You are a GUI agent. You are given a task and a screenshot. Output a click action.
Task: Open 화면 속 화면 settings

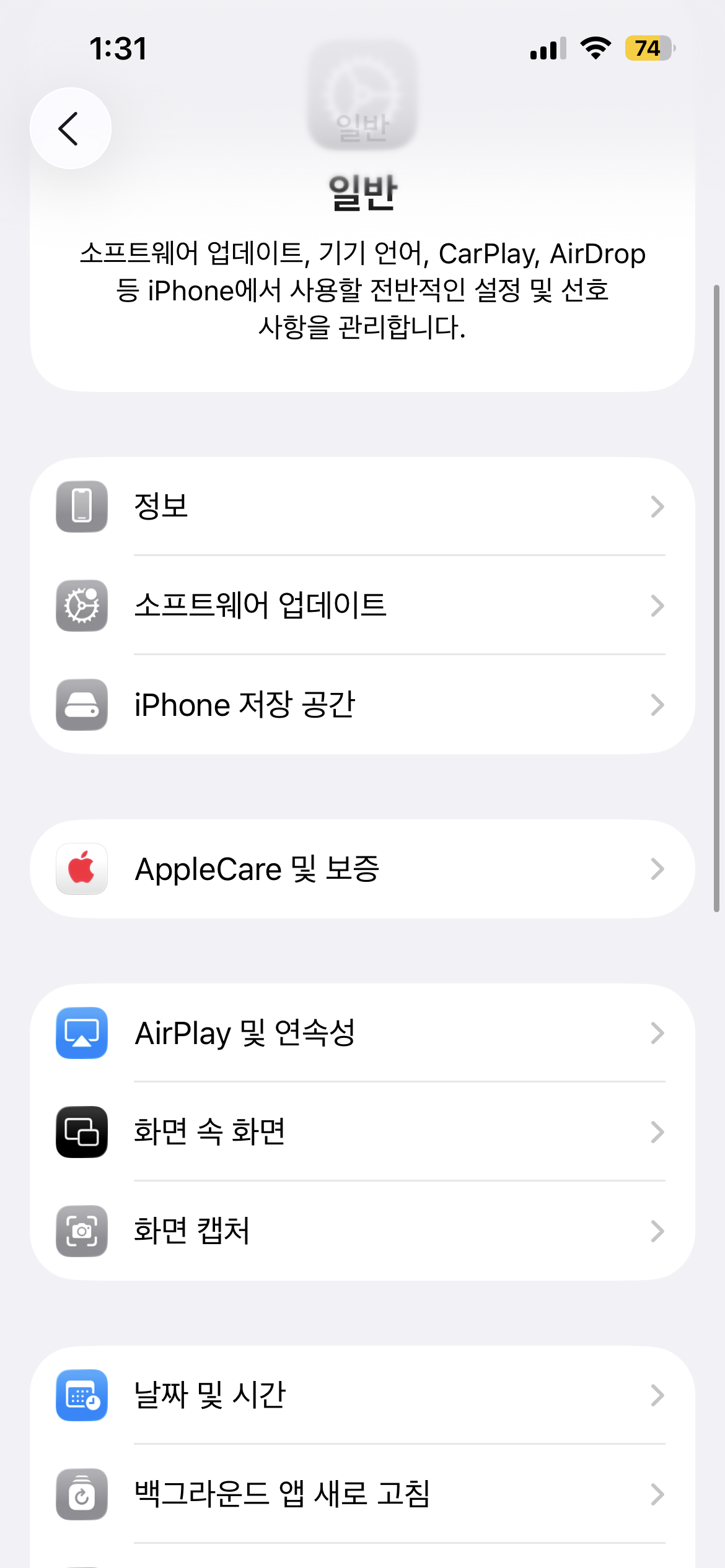(362, 1131)
